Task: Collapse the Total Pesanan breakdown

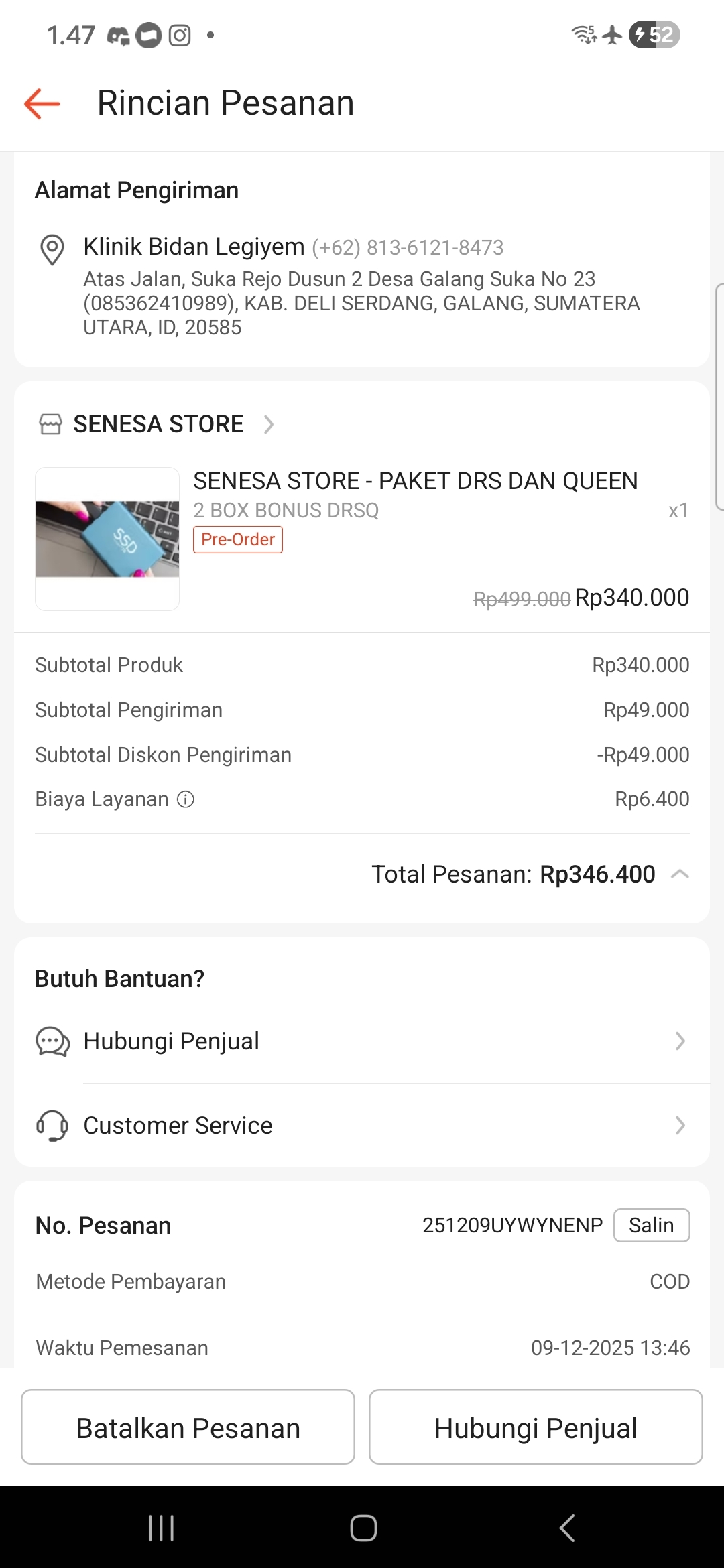Action: 680,874
